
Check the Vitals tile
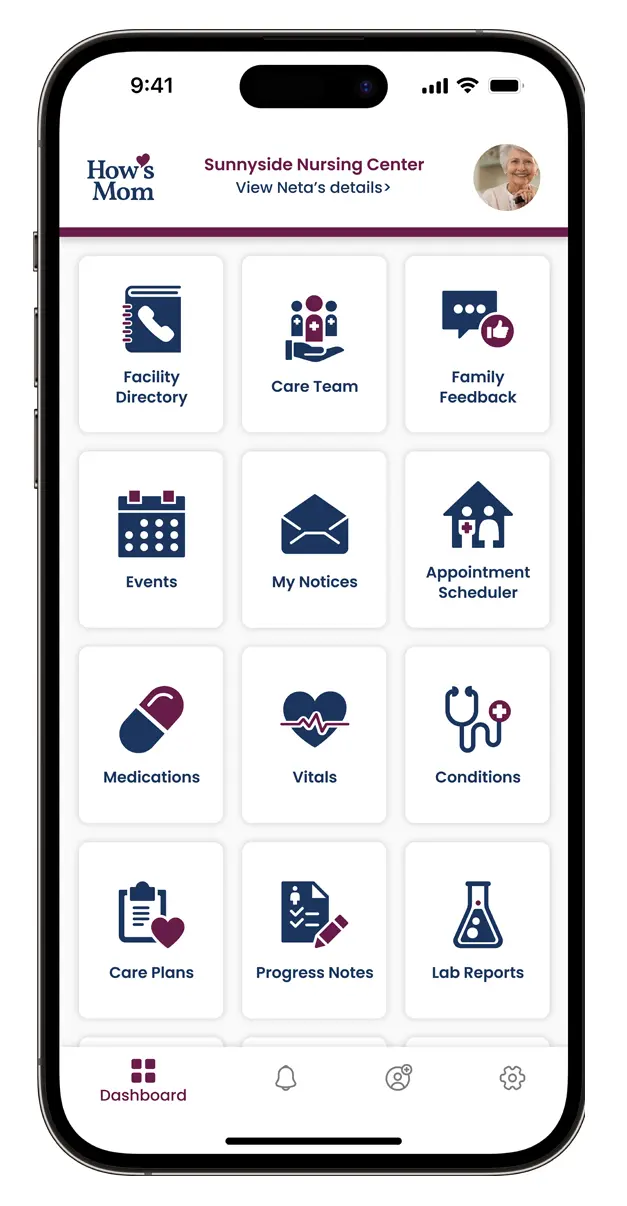(x=314, y=734)
